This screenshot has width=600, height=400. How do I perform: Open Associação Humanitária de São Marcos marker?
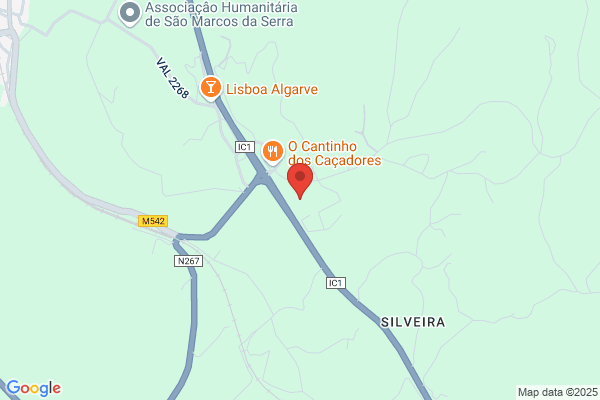click(x=130, y=14)
